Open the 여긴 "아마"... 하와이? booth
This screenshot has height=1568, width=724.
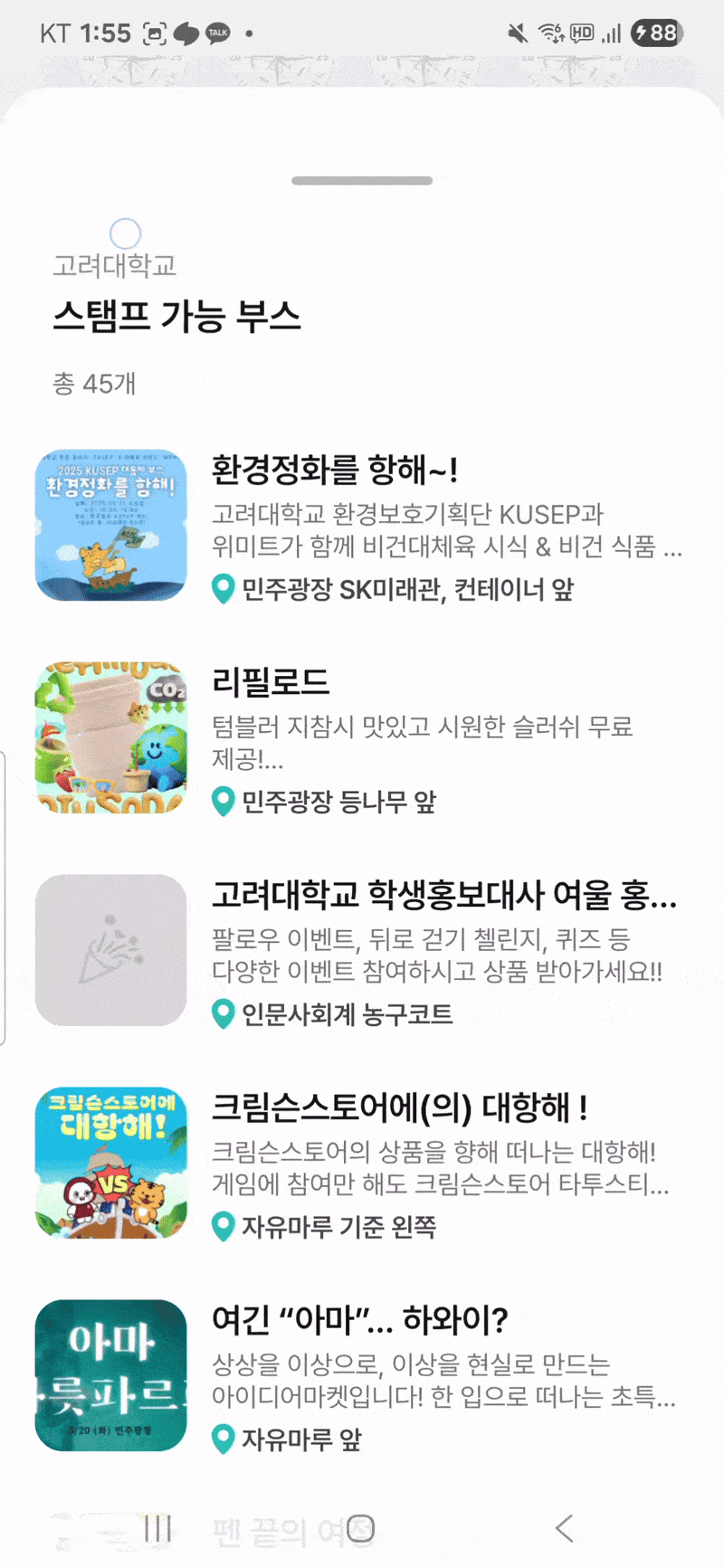point(362,1376)
